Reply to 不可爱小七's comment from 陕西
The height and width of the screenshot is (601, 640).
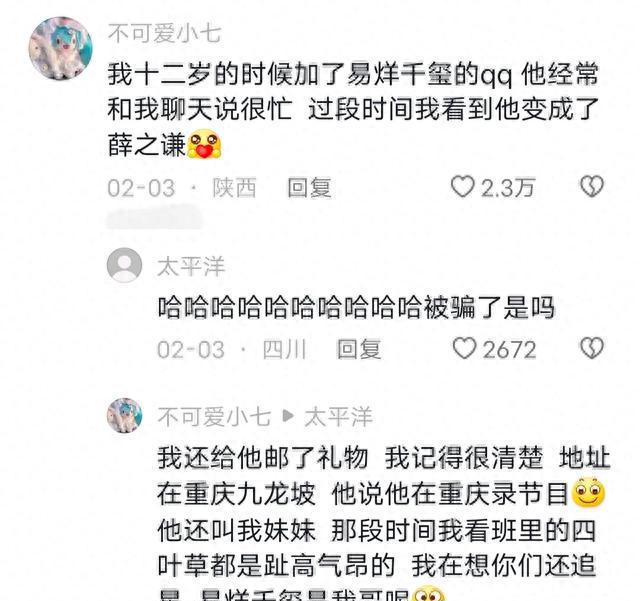[309, 187]
